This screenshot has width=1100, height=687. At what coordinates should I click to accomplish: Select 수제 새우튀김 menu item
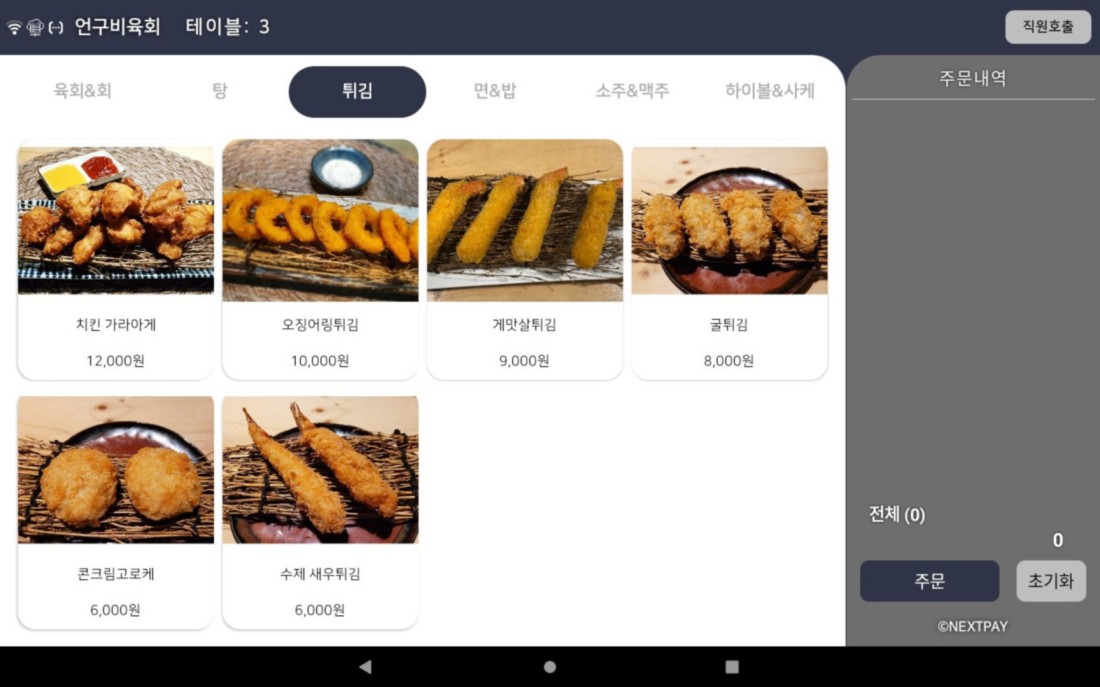click(x=320, y=512)
